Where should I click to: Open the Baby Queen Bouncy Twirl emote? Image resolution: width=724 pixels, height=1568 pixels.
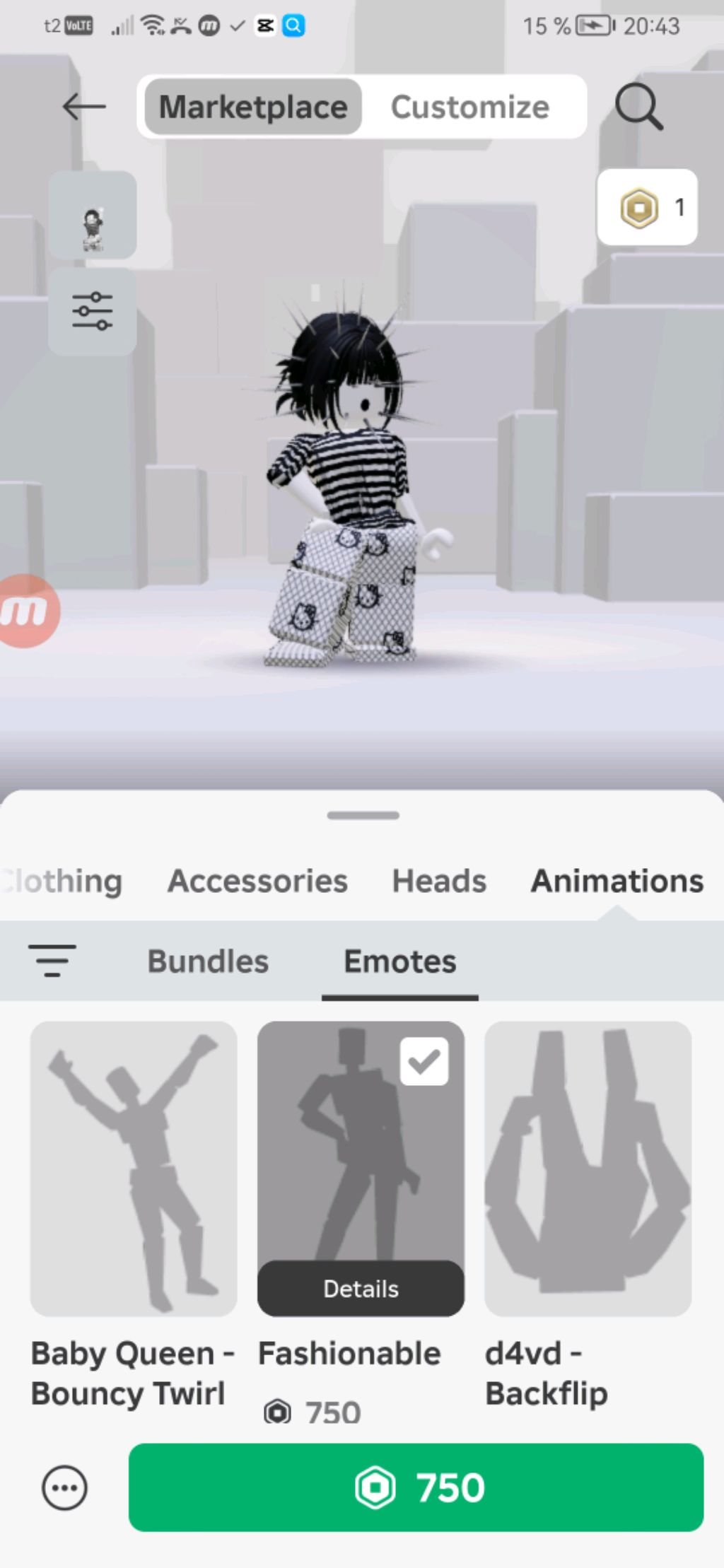pyautogui.click(x=134, y=1168)
